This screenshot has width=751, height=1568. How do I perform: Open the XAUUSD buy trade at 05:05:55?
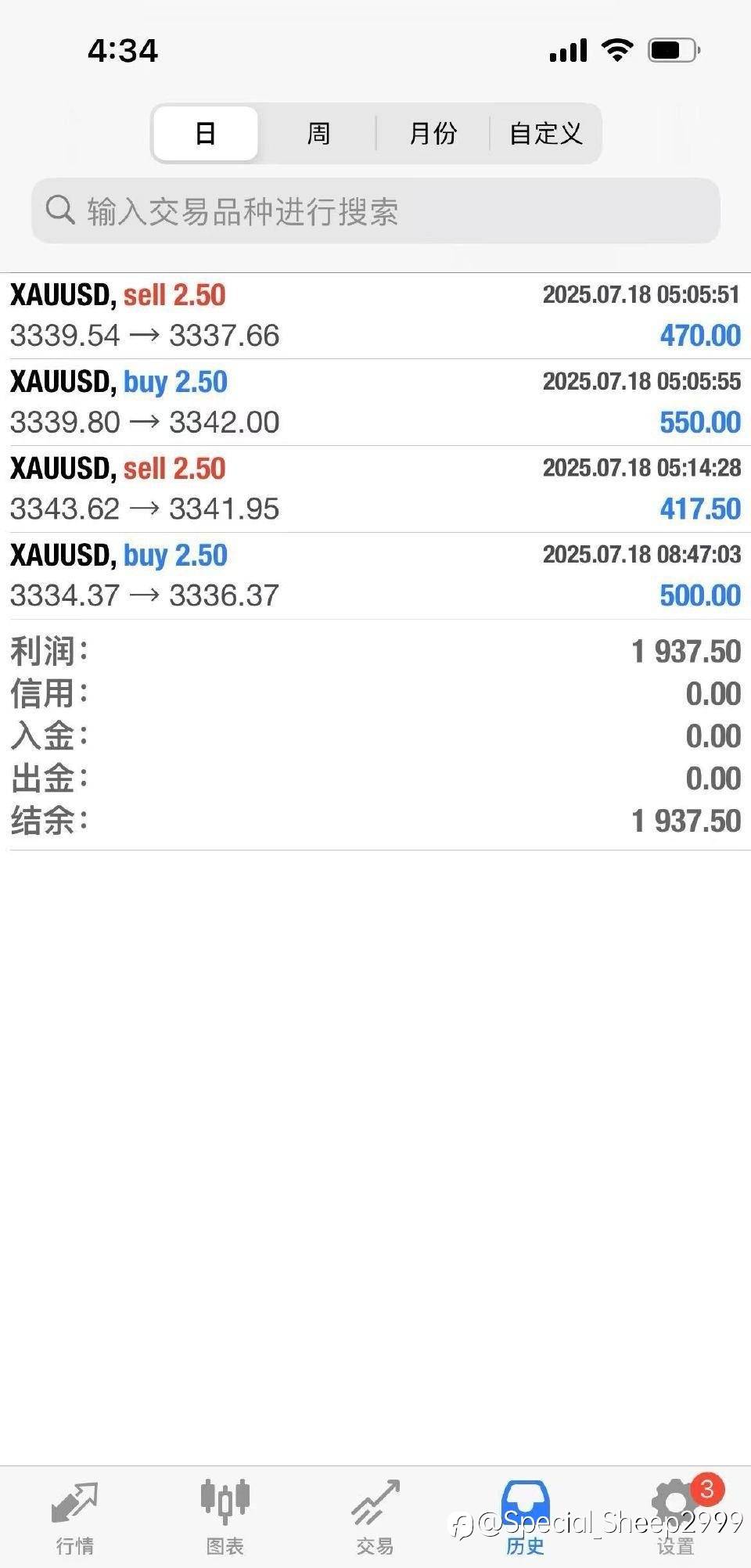[x=375, y=403]
